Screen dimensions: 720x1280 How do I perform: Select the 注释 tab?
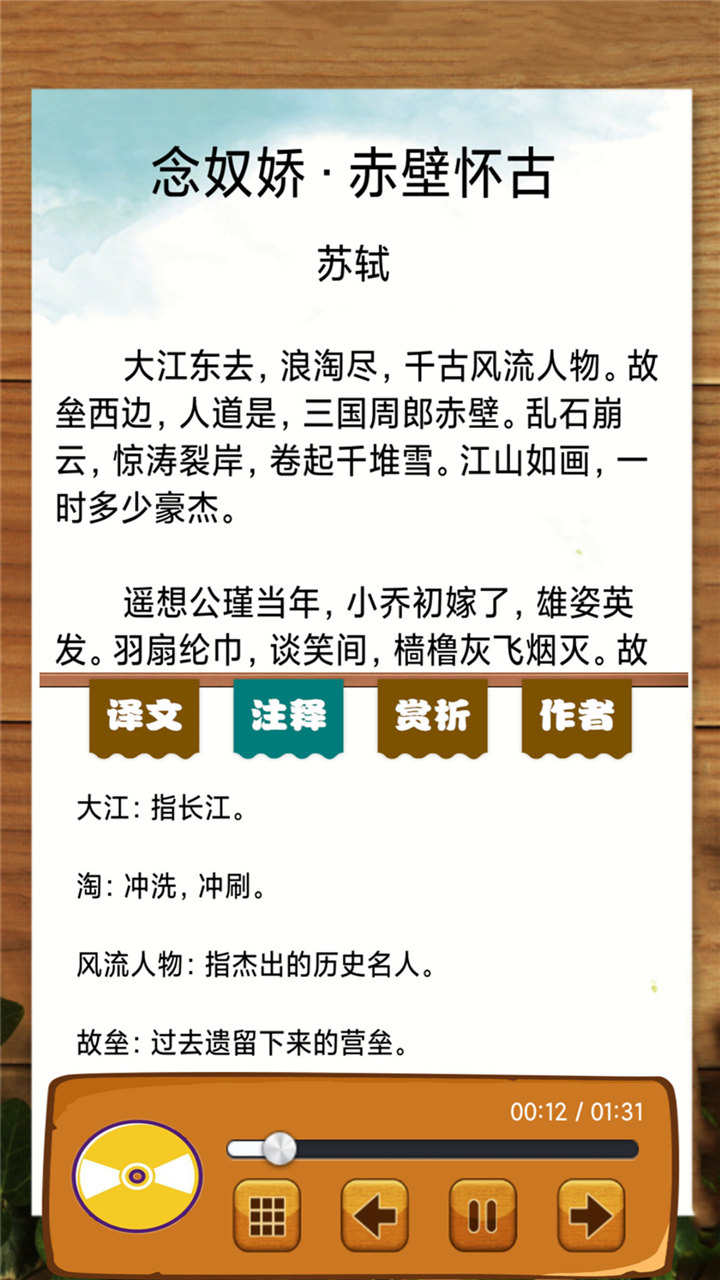[x=288, y=717]
